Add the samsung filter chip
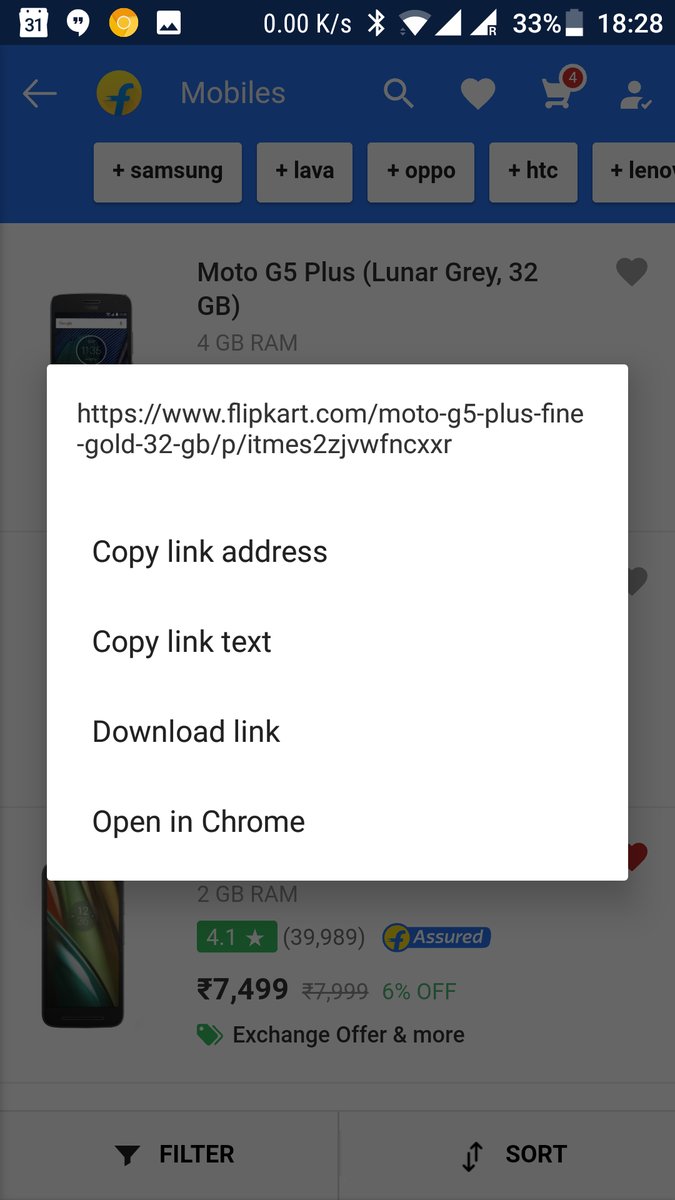 pyautogui.click(x=167, y=171)
